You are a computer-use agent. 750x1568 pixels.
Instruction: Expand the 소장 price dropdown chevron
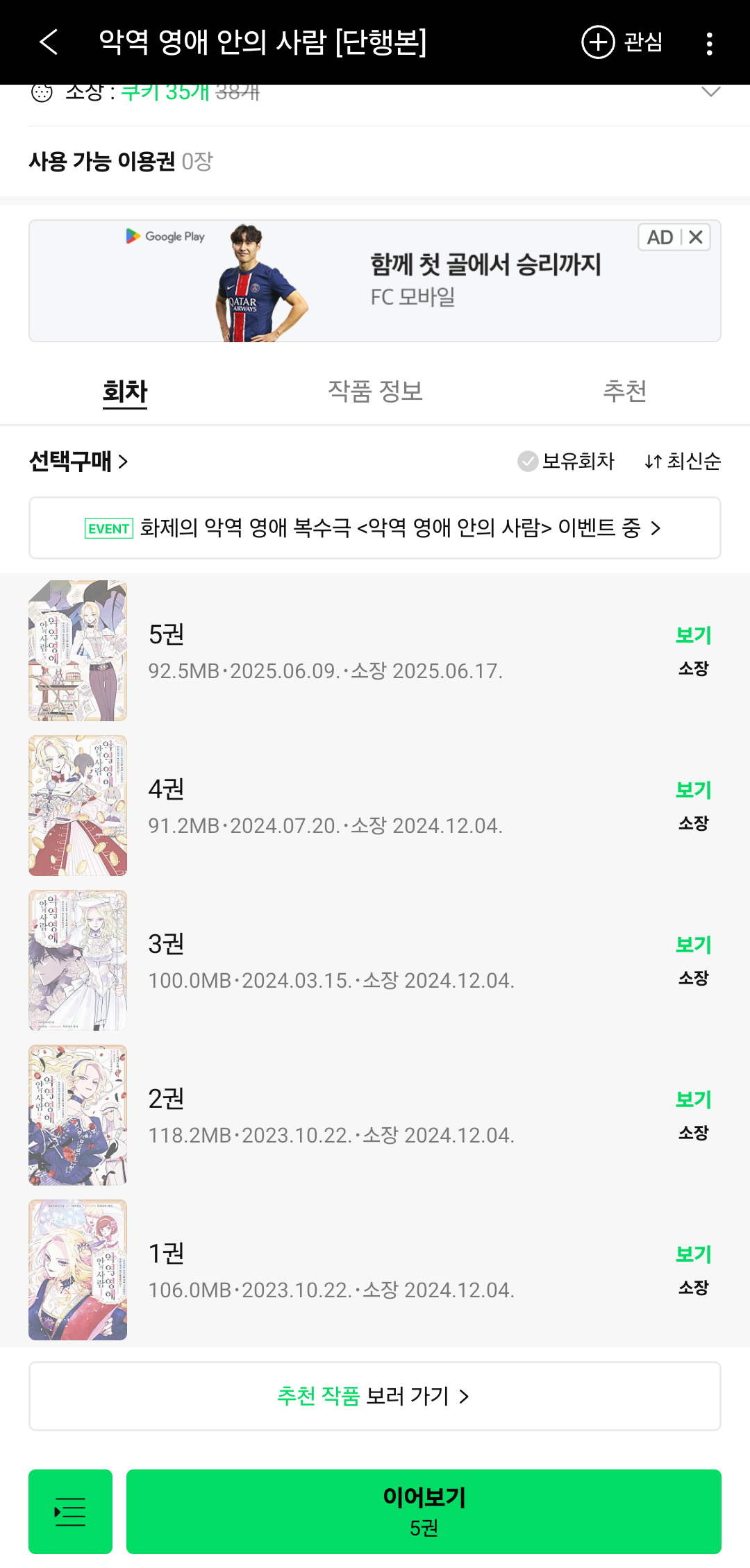(710, 92)
